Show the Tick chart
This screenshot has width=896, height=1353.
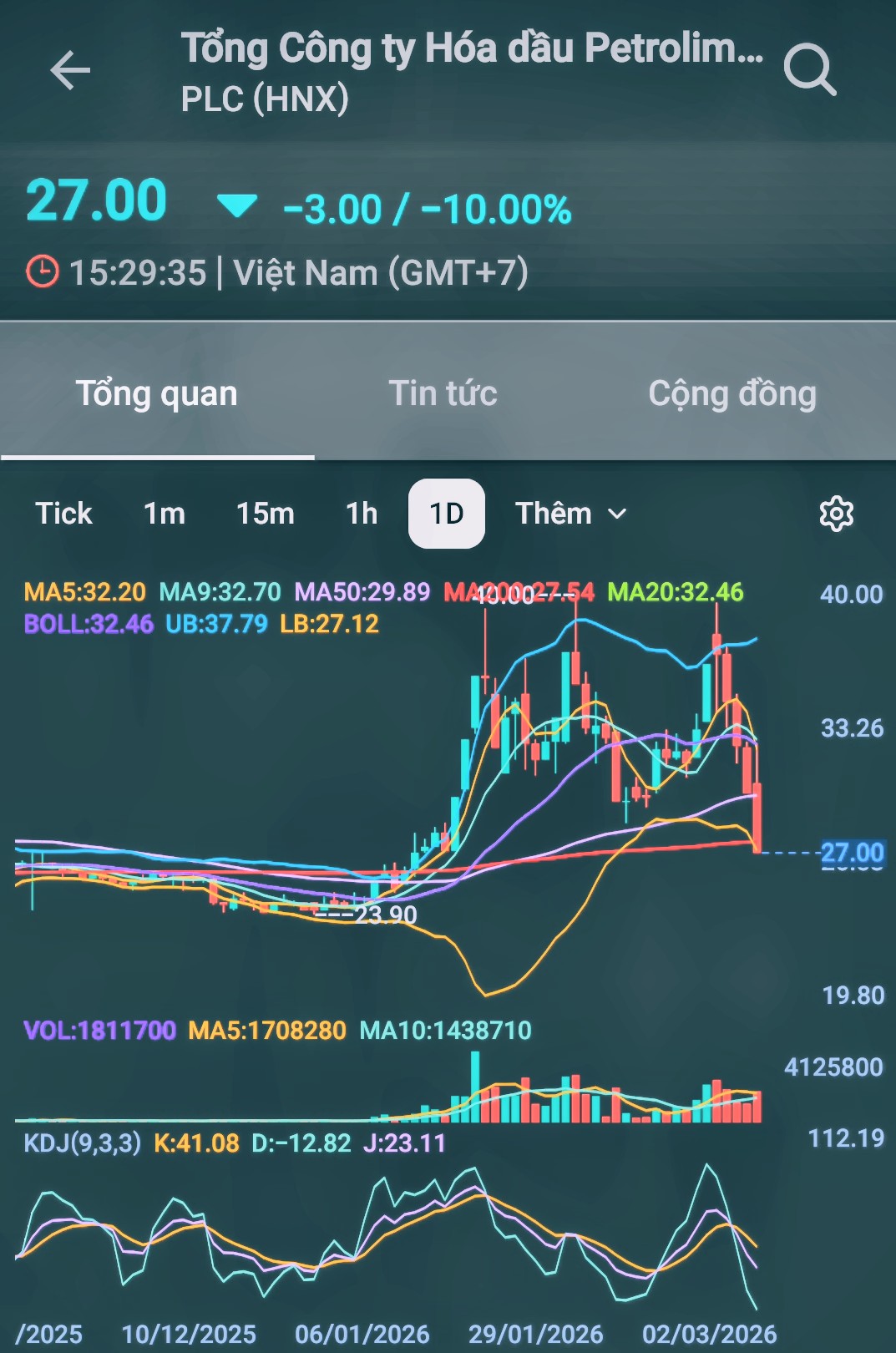(x=63, y=513)
